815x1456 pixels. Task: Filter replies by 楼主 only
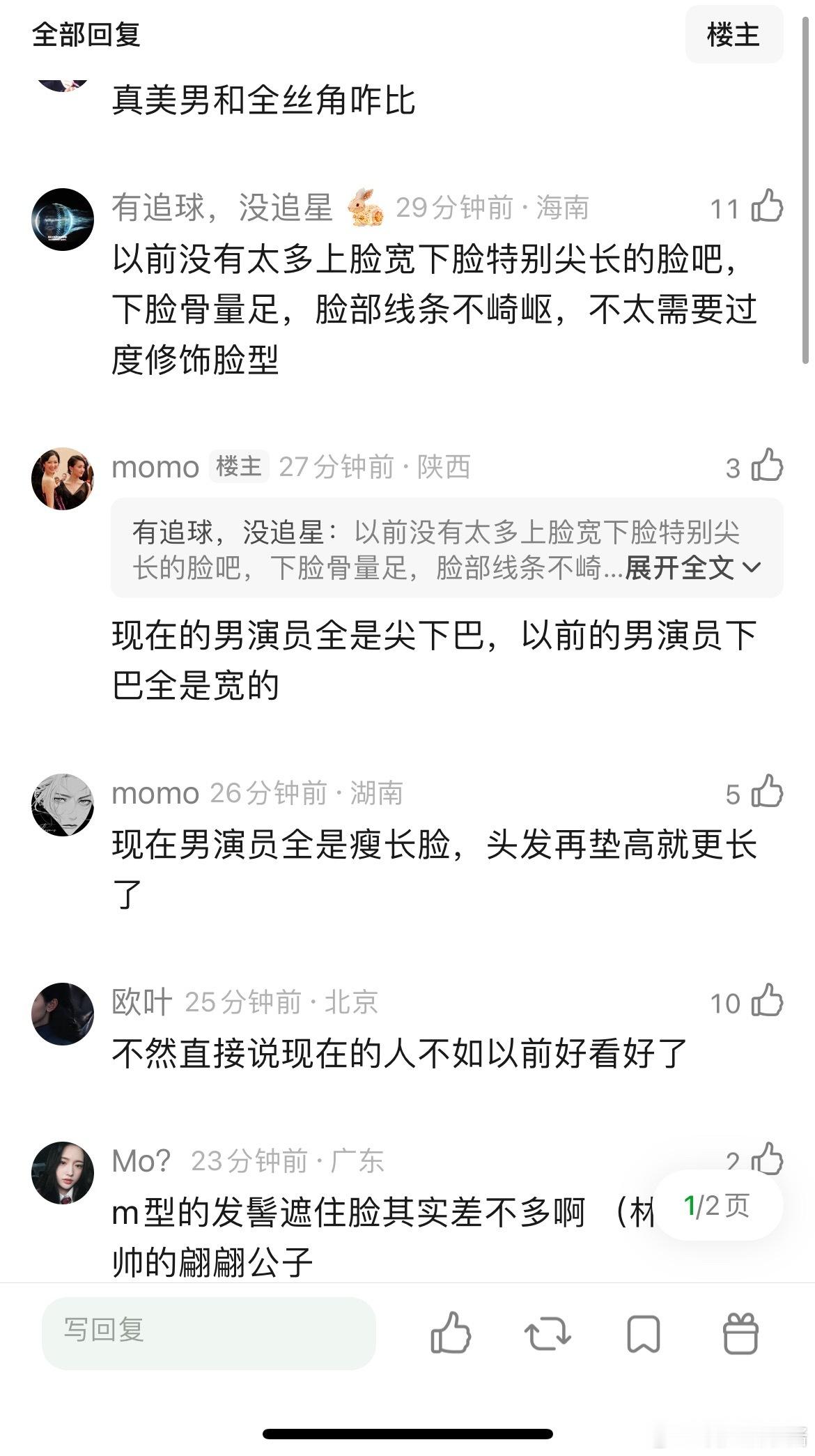[733, 35]
